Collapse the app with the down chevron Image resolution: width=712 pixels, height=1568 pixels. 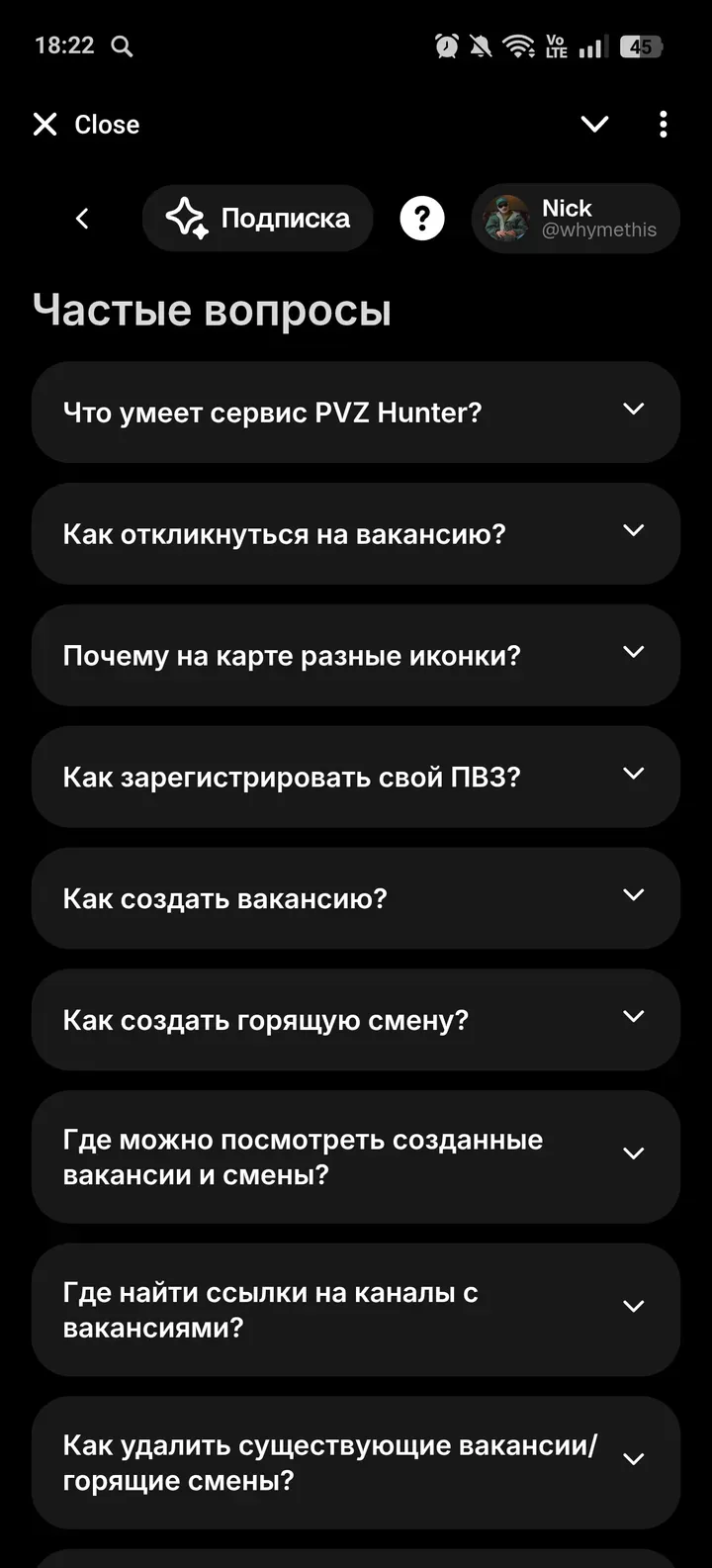(594, 124)
